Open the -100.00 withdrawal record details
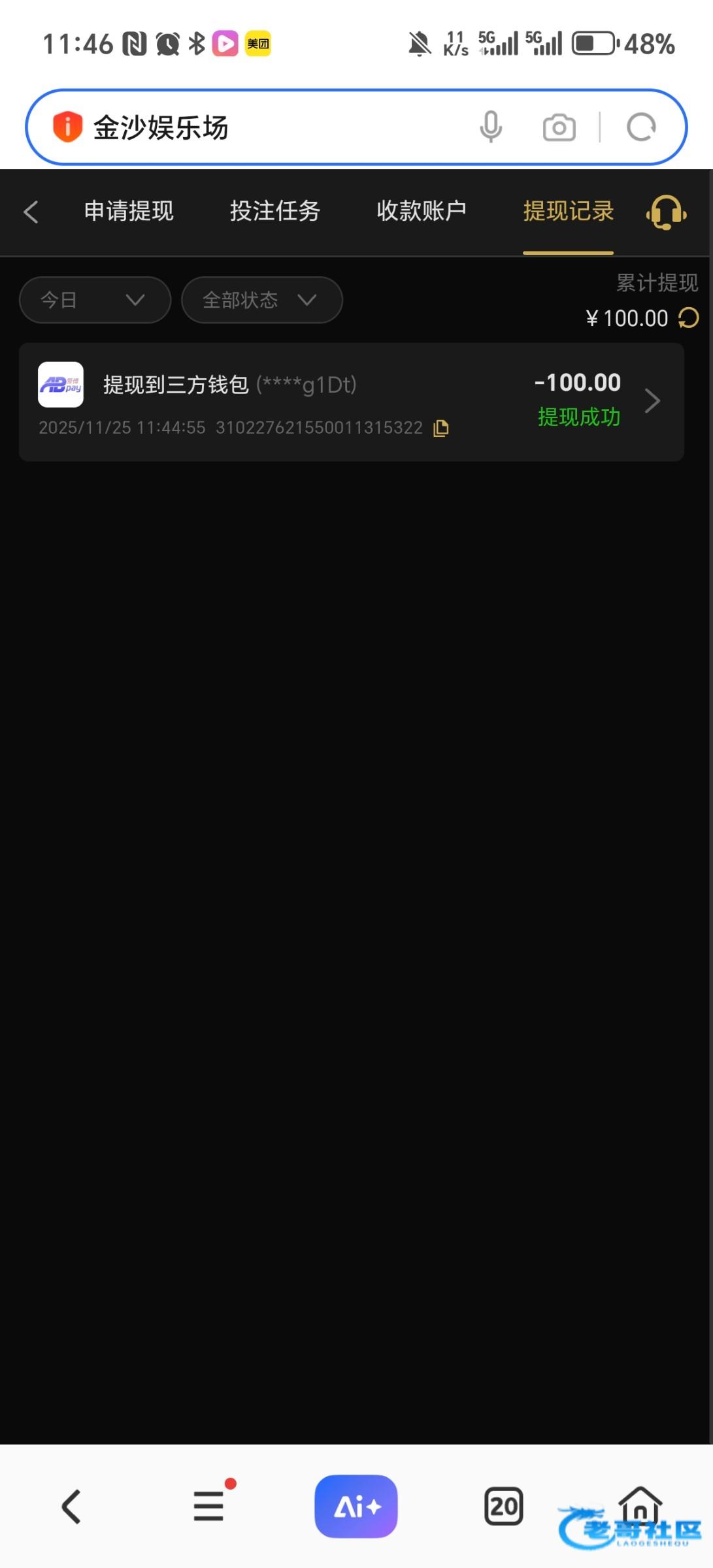713x1568 pixels. (x=652, y=400)
